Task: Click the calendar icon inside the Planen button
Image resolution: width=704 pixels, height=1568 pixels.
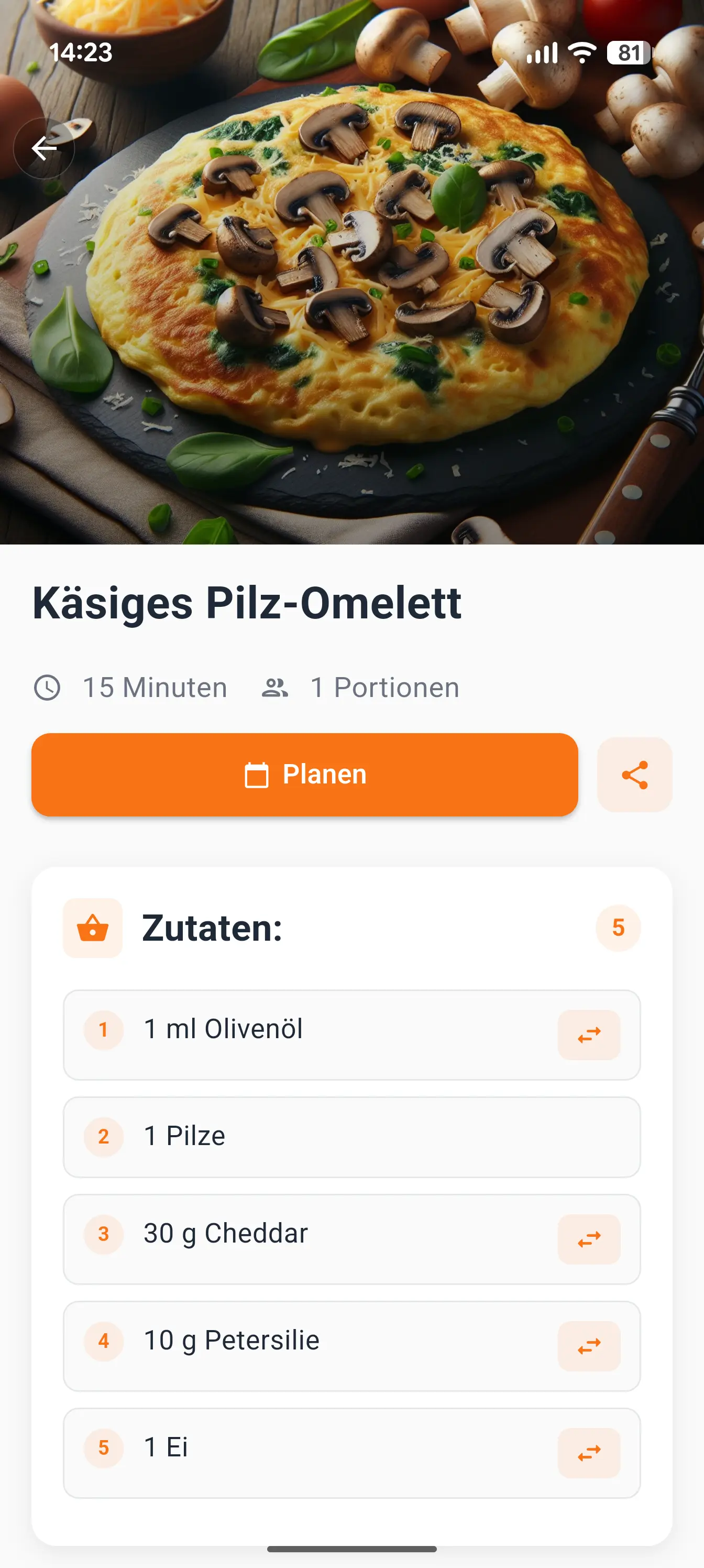Action: point(258,774)
